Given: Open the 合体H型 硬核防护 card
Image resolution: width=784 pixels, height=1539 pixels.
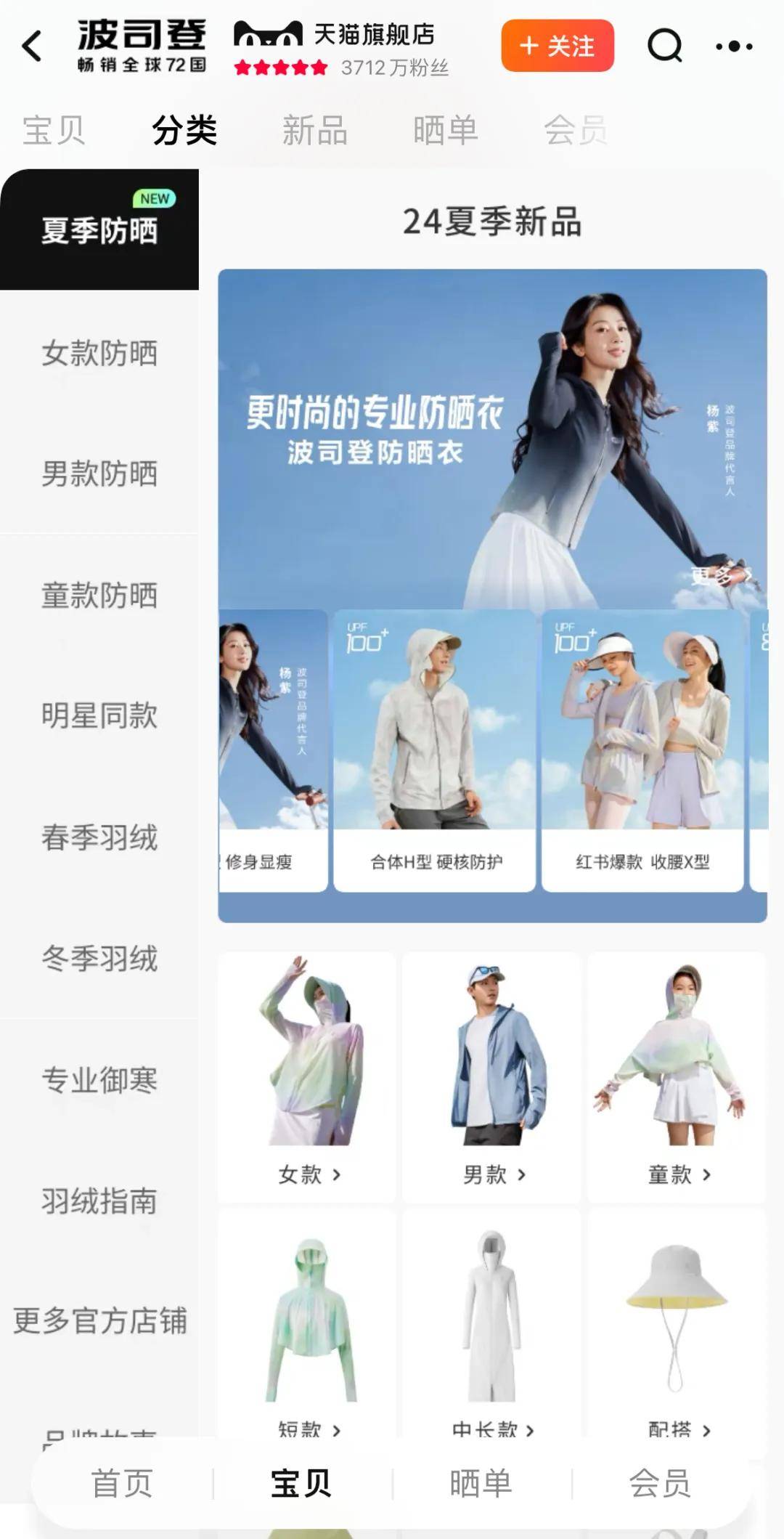Looking at the screenshot, I should tap(434, 750).
